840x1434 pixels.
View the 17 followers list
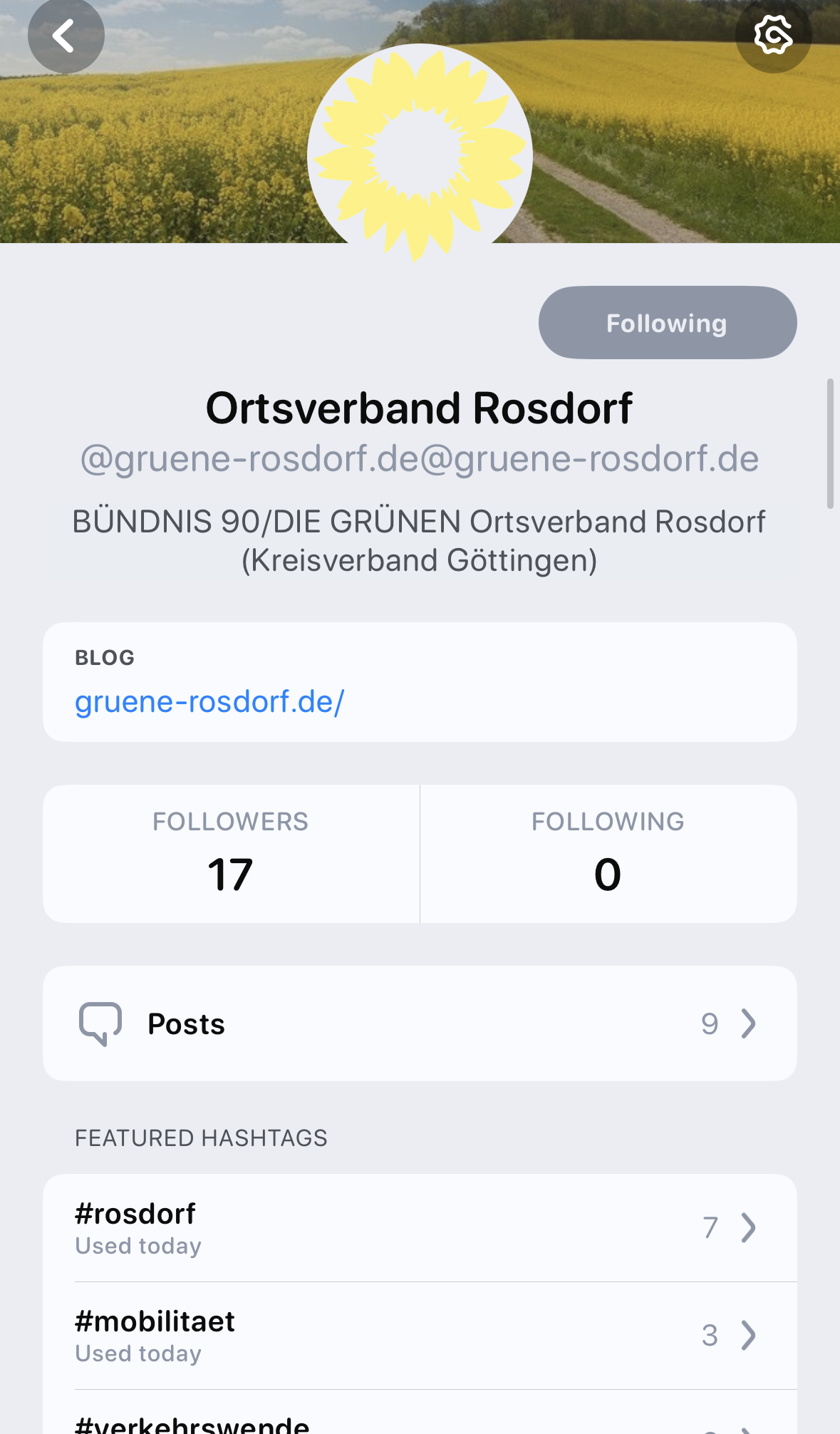click(x=231, y=854)
